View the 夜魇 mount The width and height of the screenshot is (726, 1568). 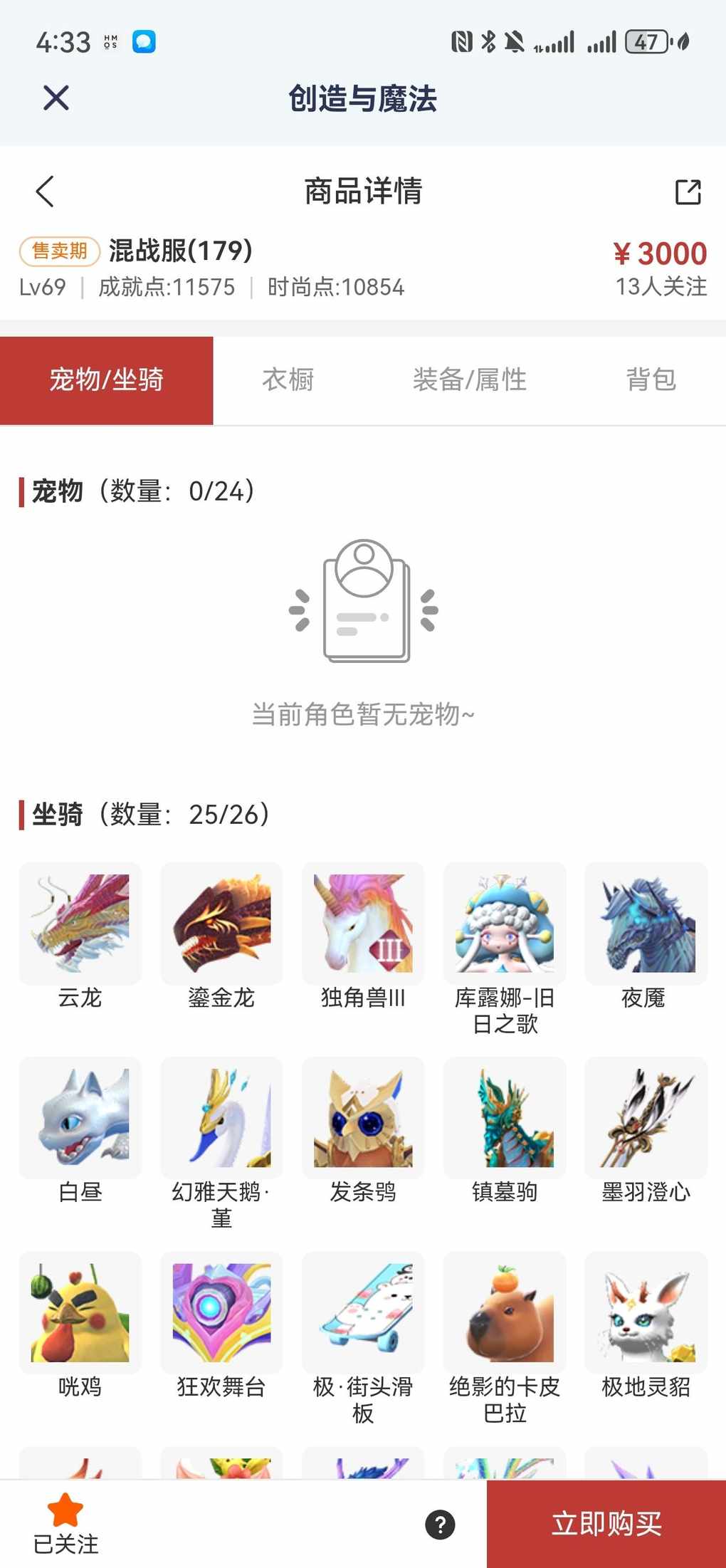tap(646, 924)
